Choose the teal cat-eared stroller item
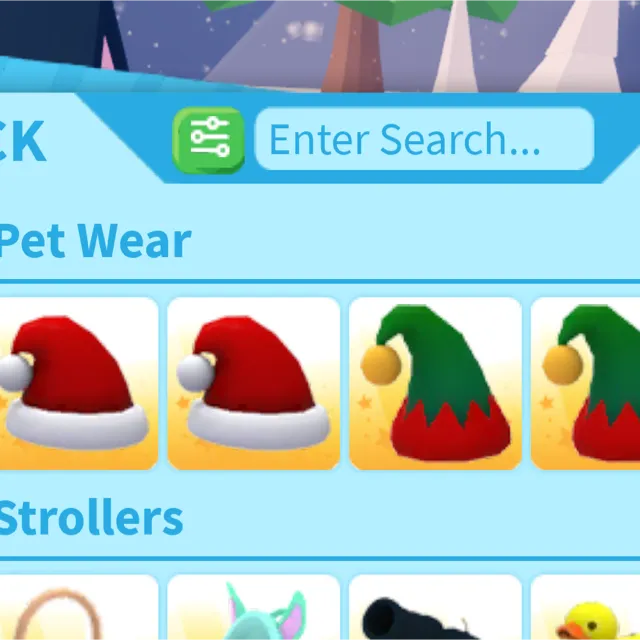The width and height of the screenshot is (640, 640). tap(253, 612)
